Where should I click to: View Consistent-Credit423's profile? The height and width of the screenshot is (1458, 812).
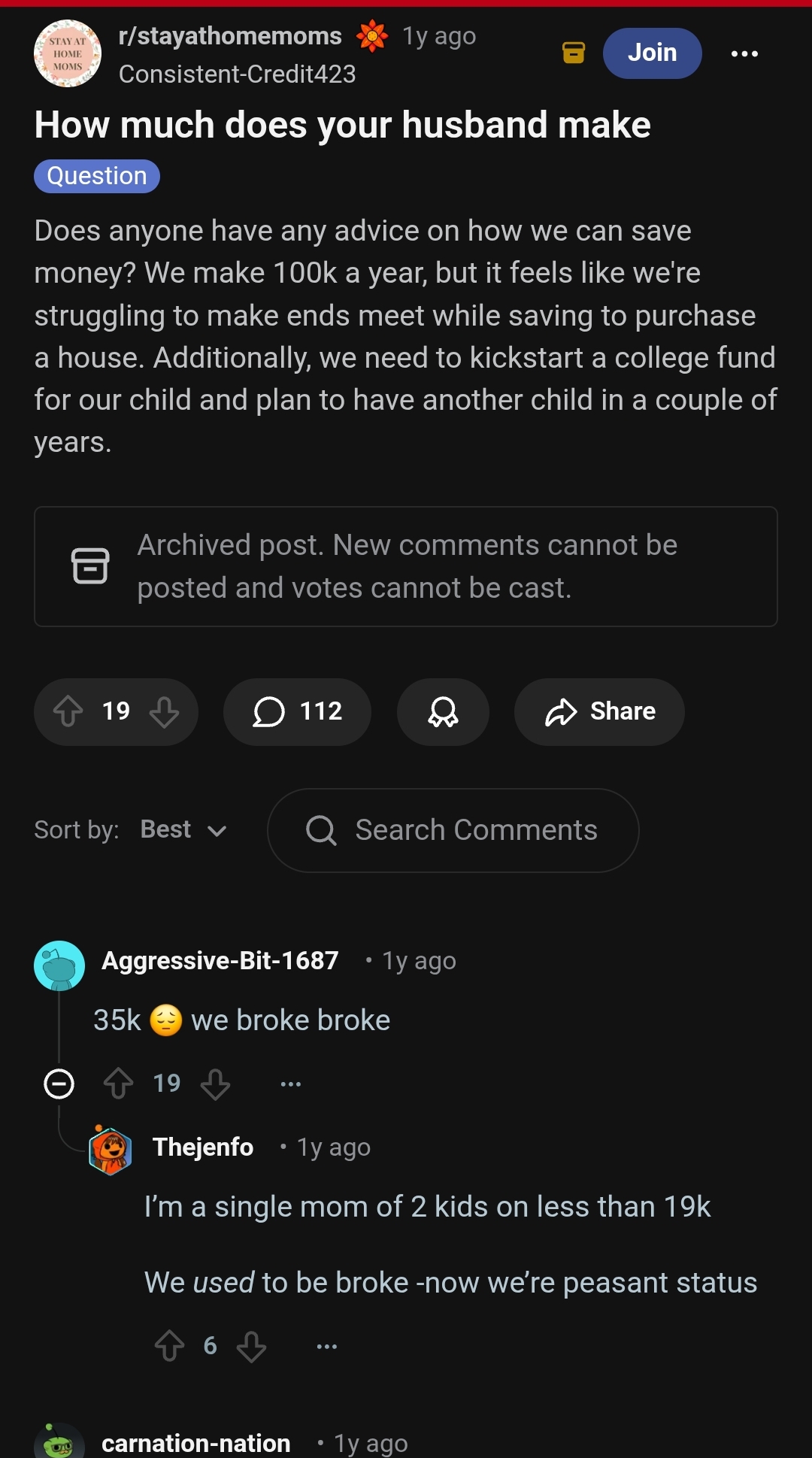[237, 74]
